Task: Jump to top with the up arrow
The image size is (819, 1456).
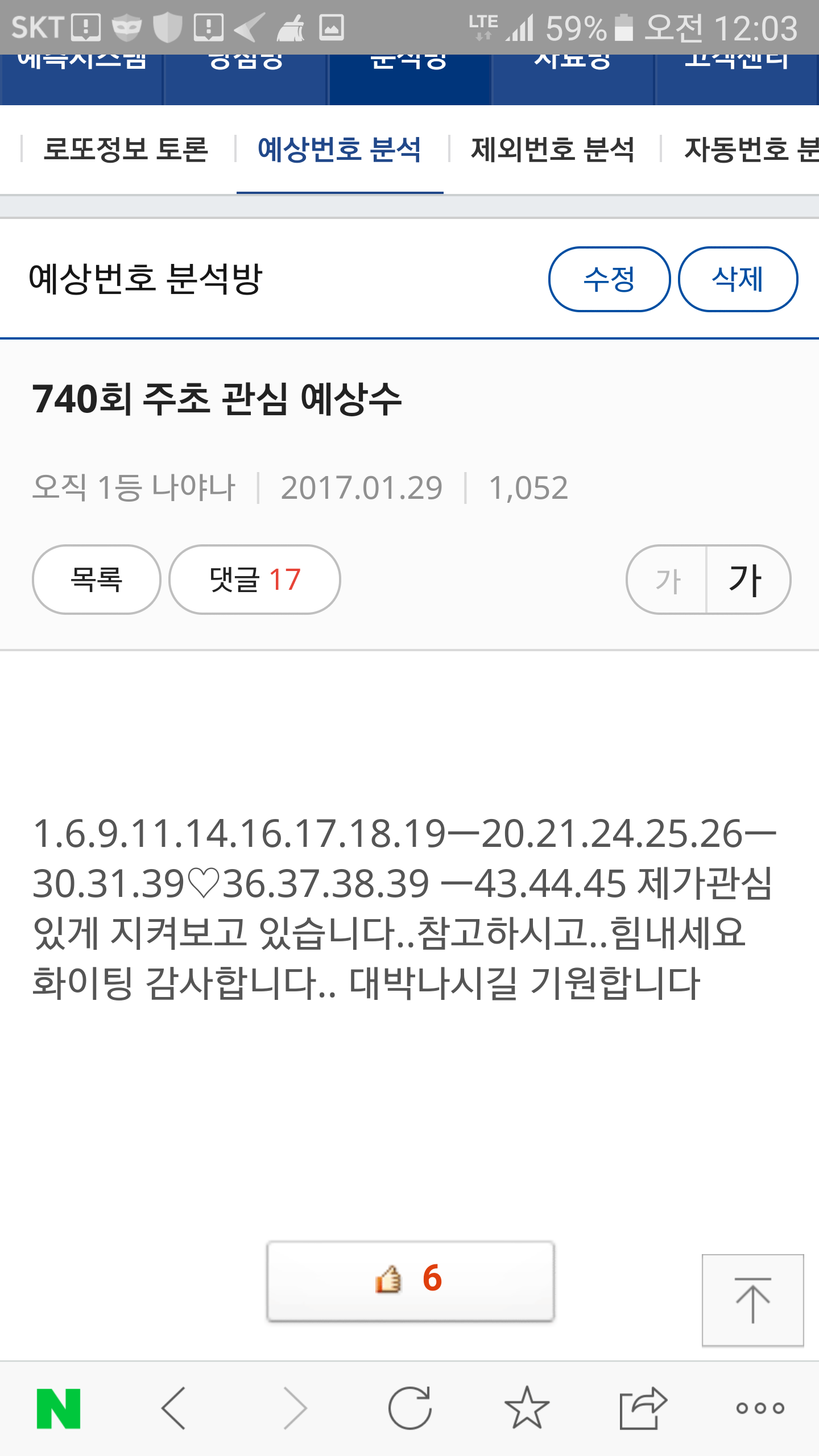Action: (752, 1300)
